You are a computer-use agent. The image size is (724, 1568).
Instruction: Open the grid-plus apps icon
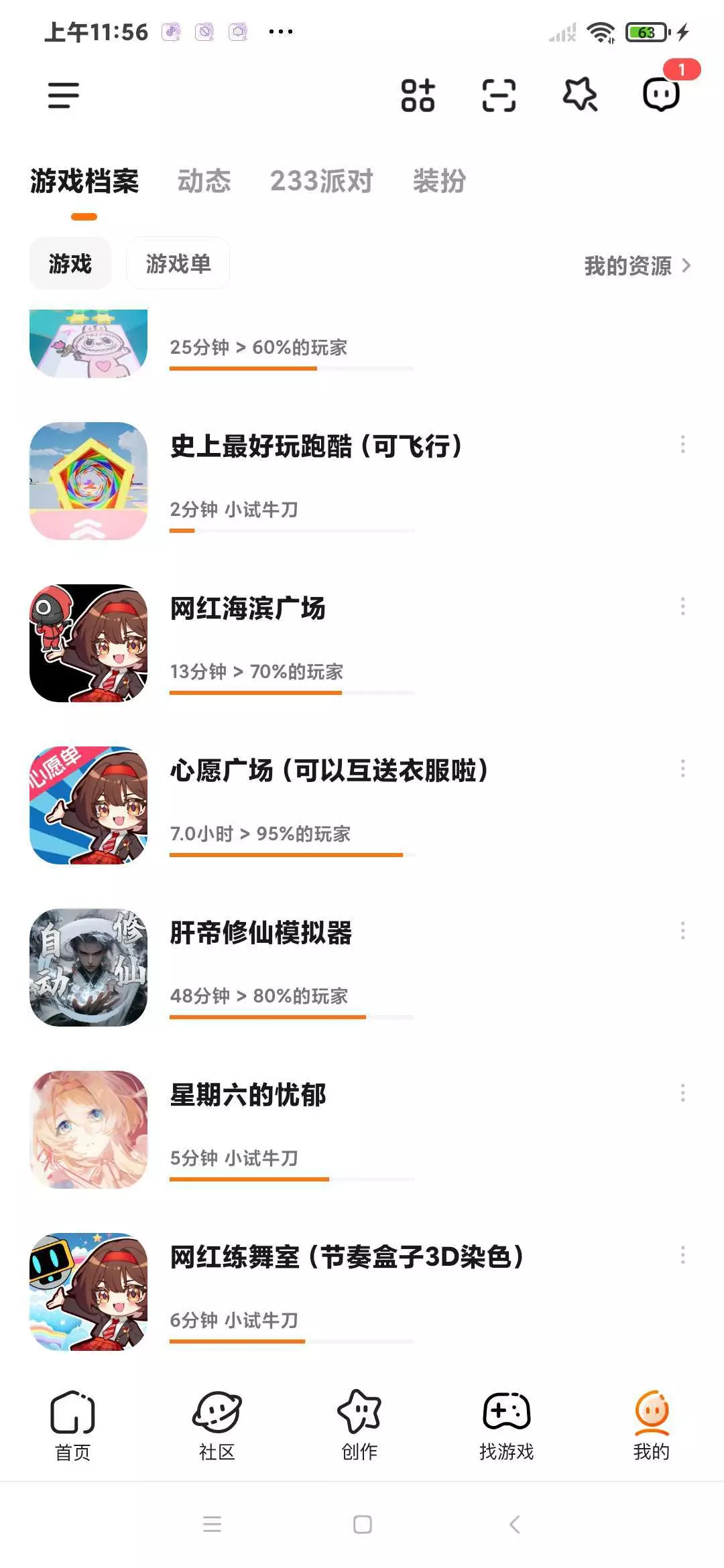(x=418, y=95)
